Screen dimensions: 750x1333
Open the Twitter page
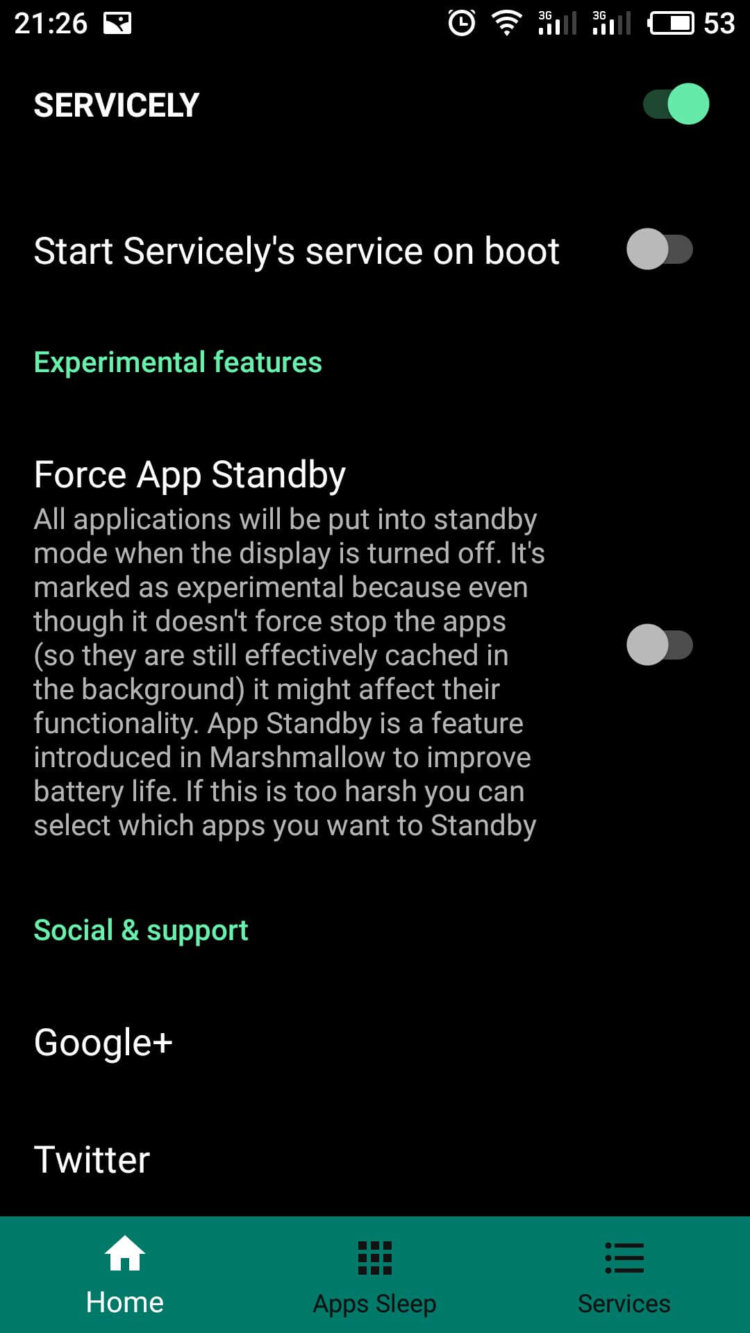click(92, 1159)
